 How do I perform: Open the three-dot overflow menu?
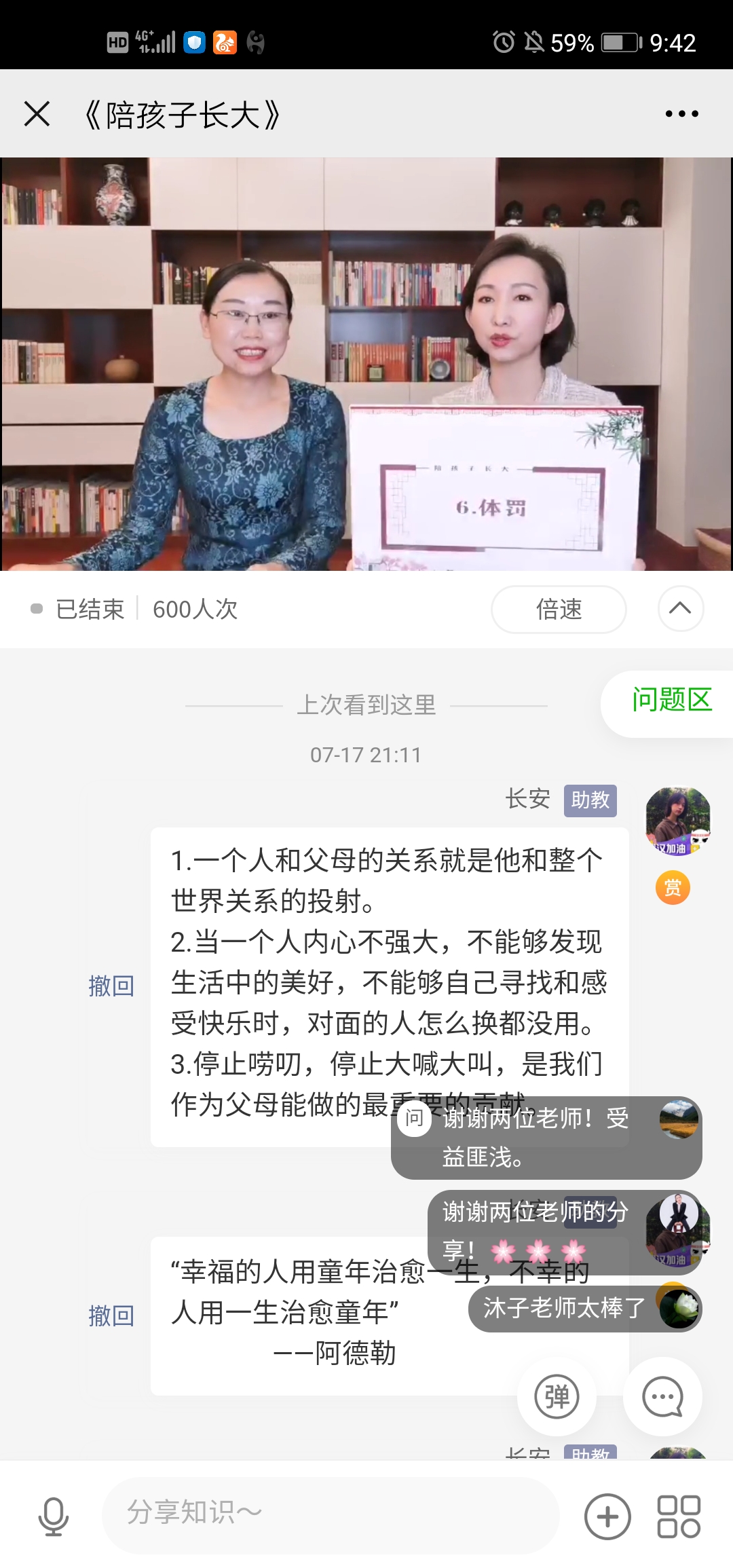point(681,113)
